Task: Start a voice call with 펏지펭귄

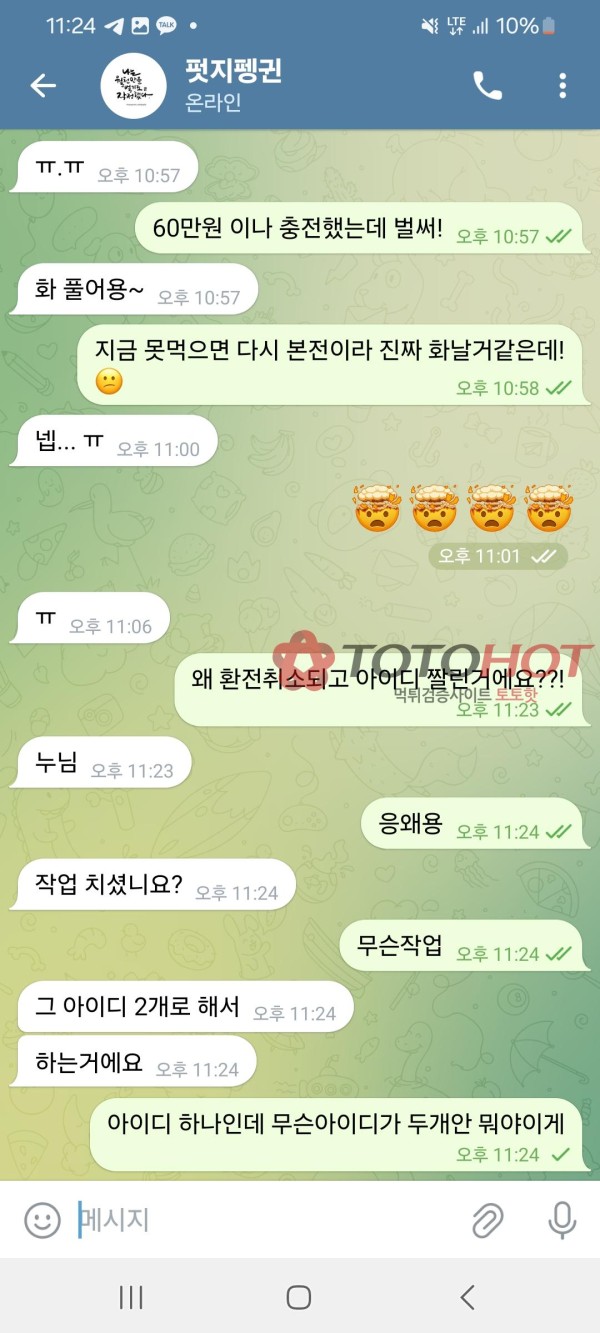Action: [x=487, y=86]
